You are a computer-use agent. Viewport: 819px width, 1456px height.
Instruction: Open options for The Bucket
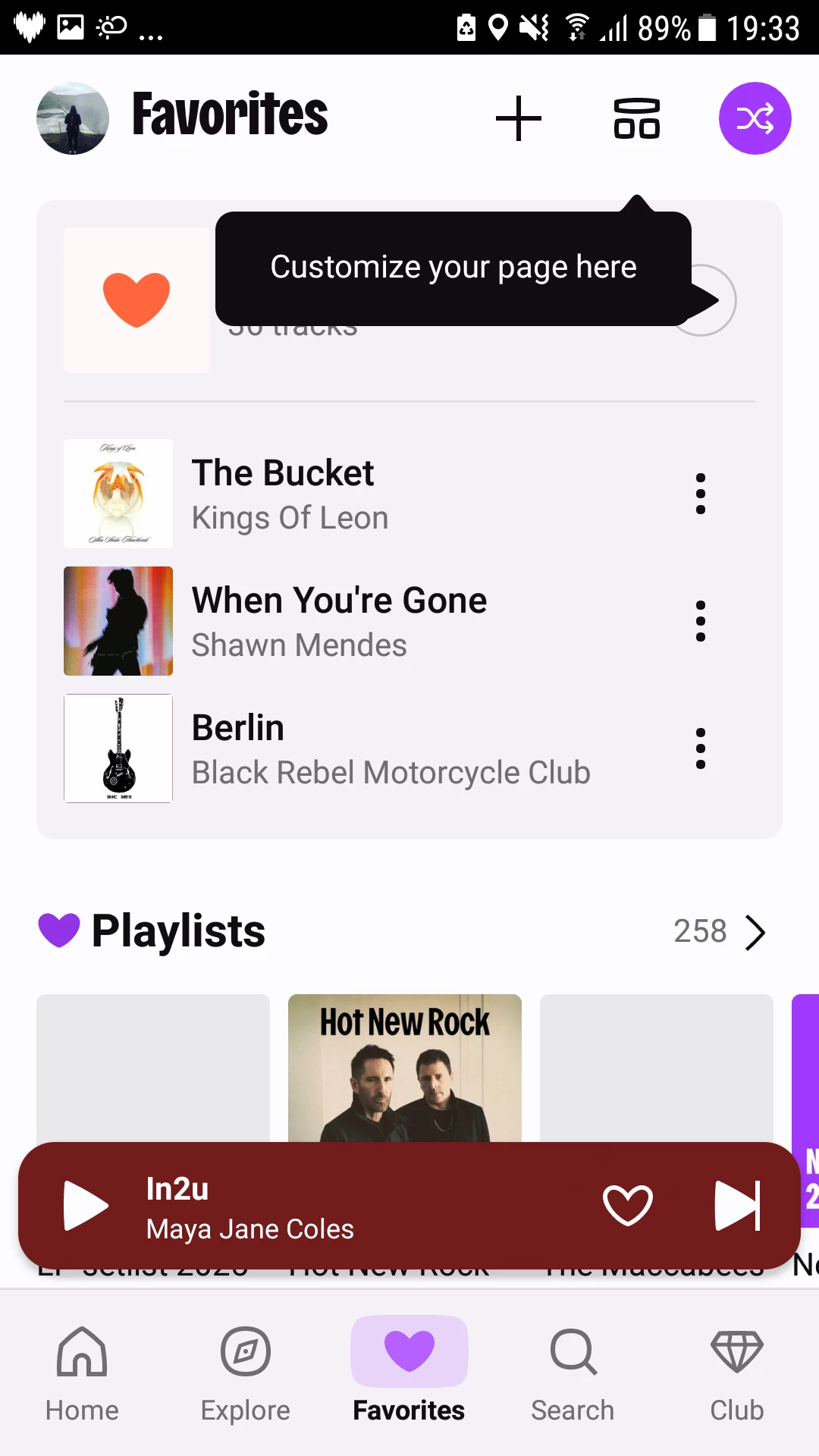[701, 494]
